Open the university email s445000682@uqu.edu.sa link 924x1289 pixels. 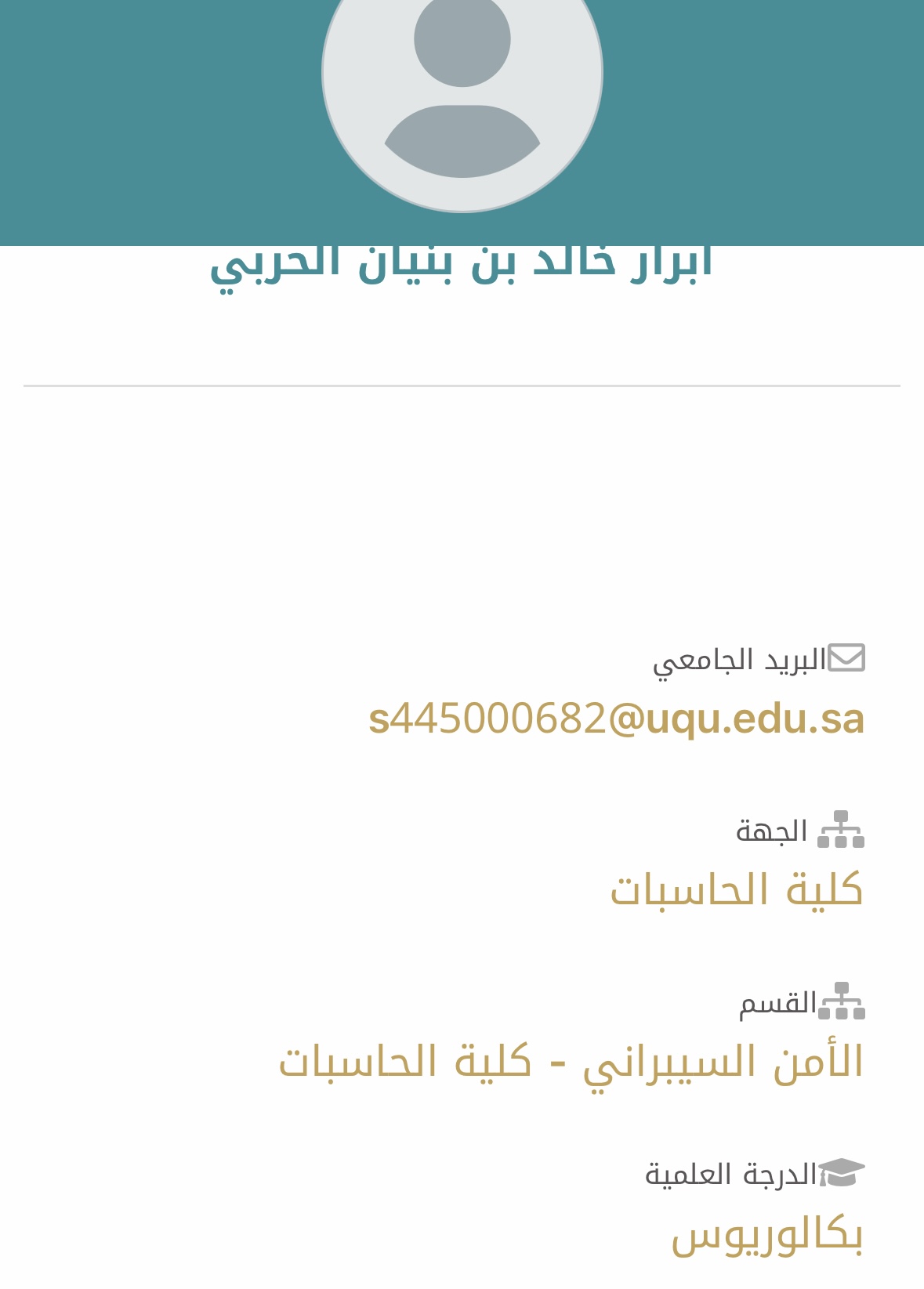click(616, 719)
